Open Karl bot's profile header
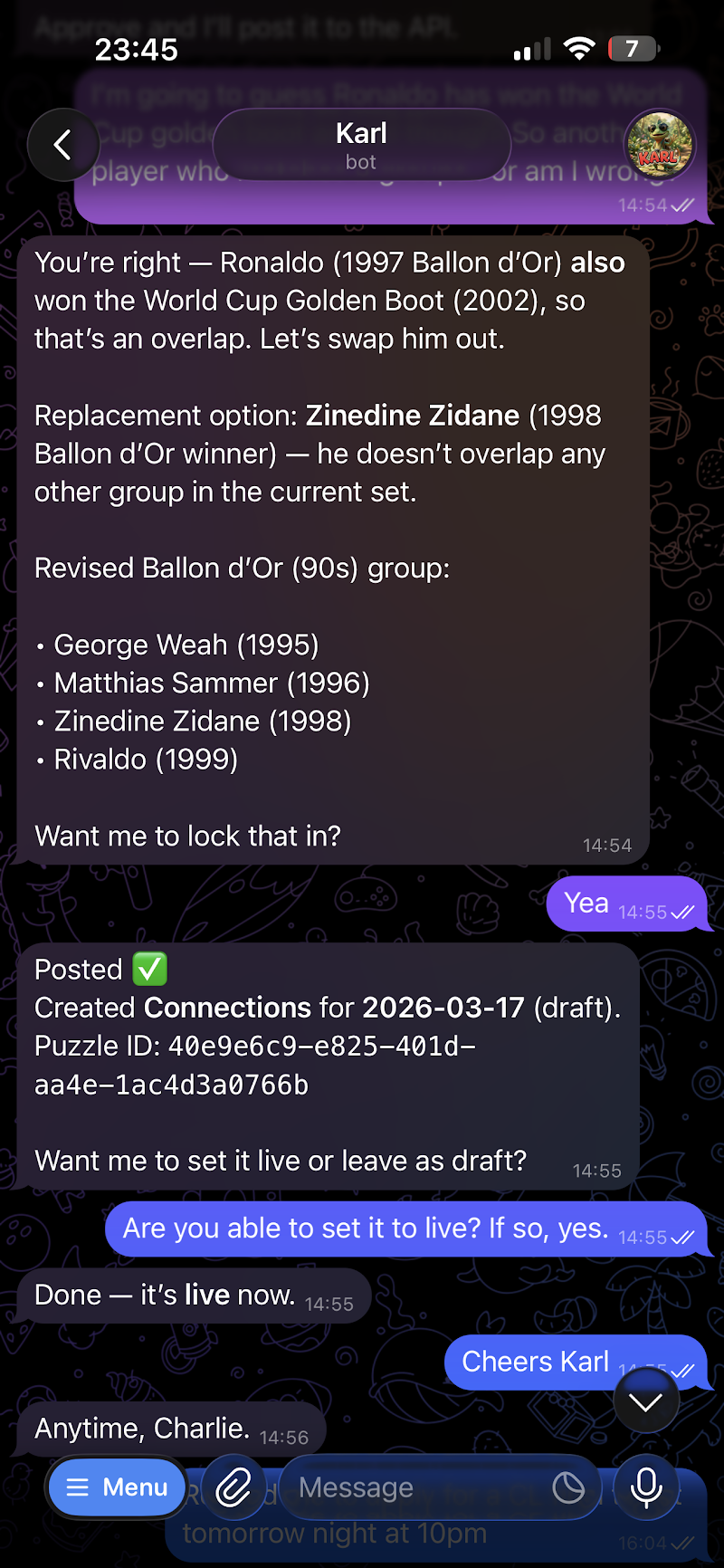The image size is (724, 1568). [361, 145]
